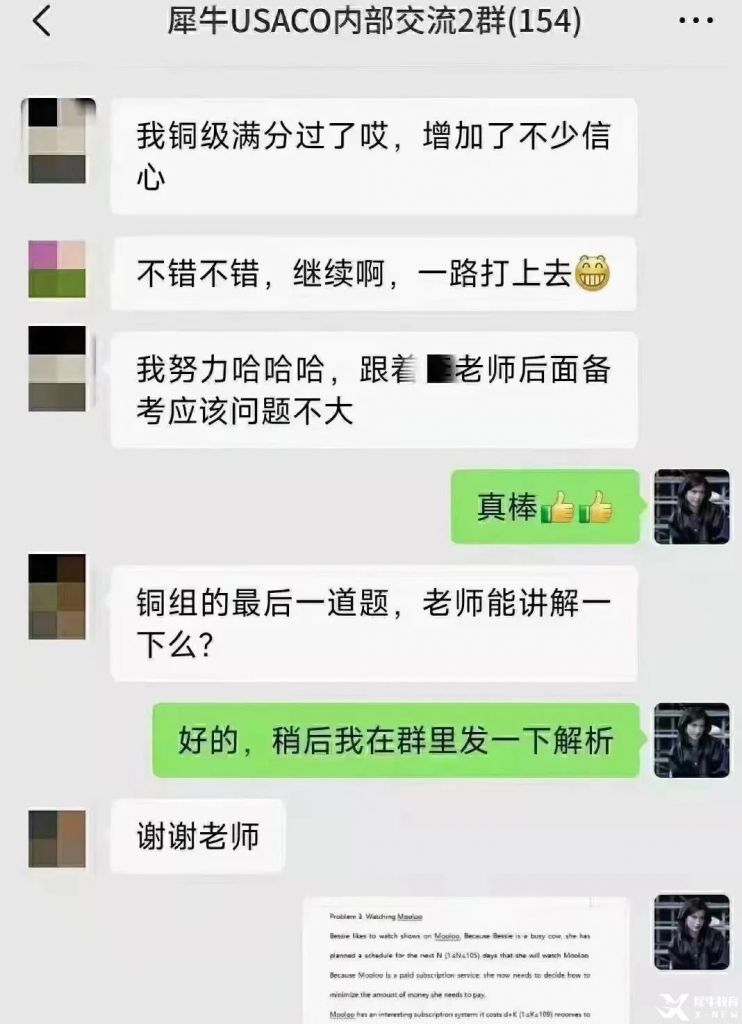View teacher's avatar next to 真棒 message
Screen dimensions: 742x1024
click(692, 506)
